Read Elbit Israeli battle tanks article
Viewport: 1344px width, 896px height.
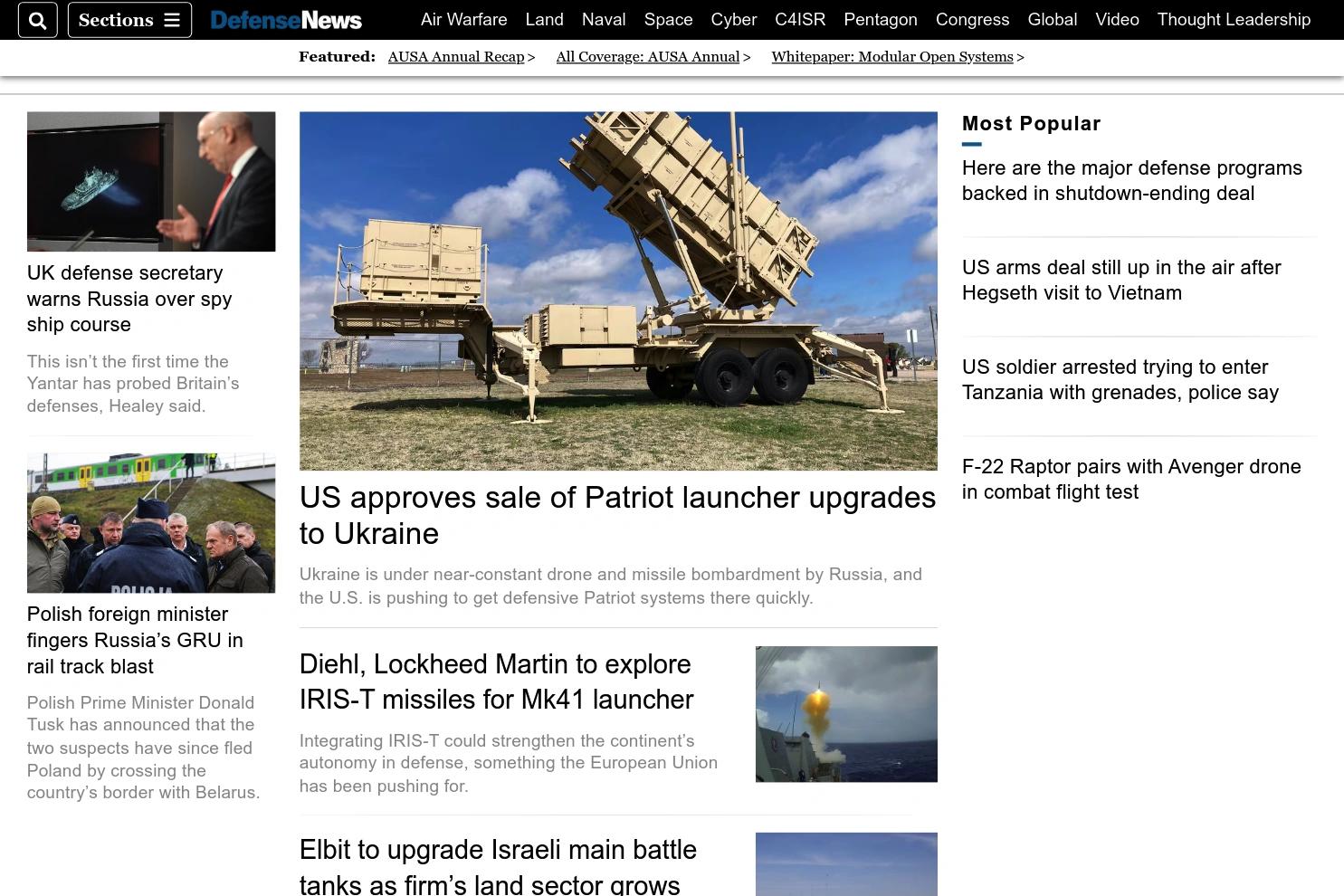point(498,866)
